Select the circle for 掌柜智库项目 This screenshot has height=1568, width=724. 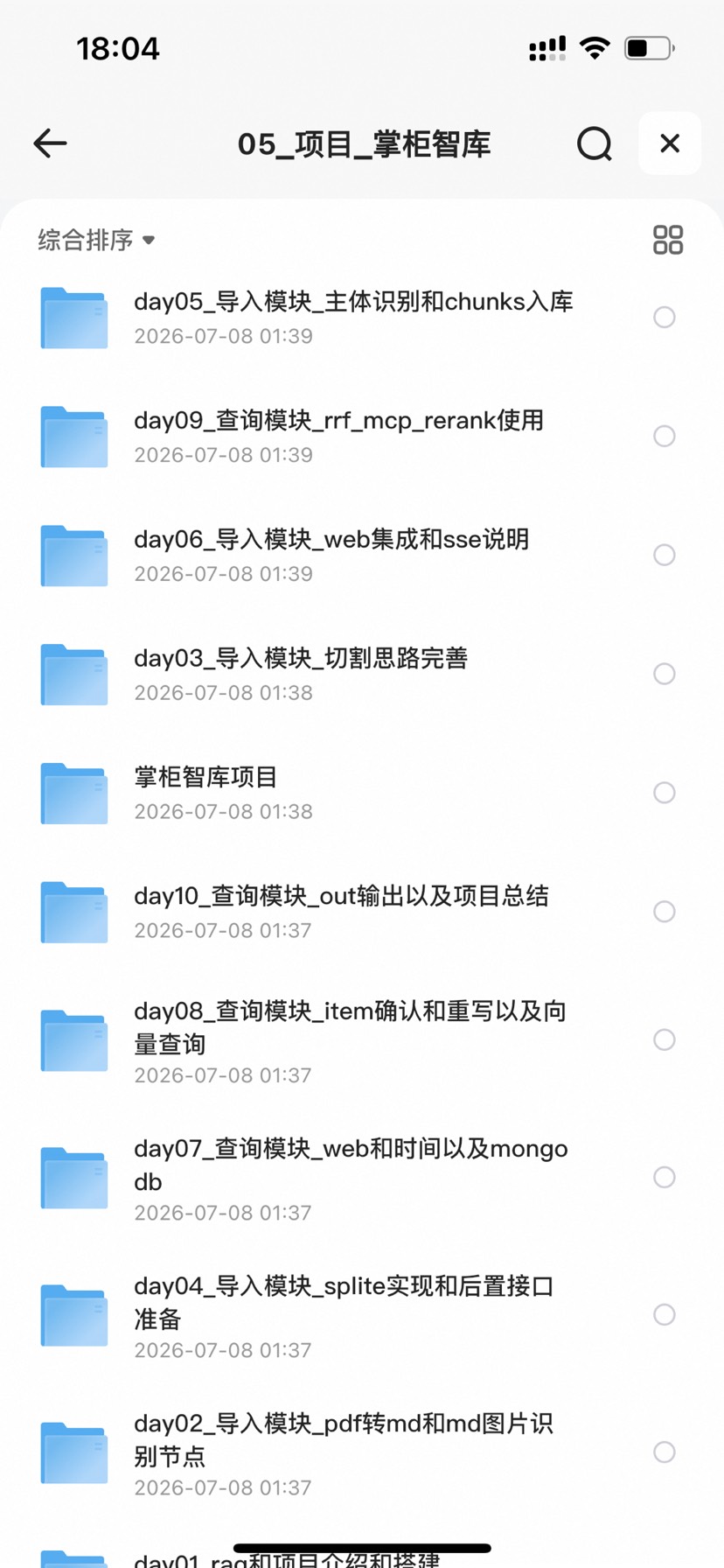click(x=665, y=793)
